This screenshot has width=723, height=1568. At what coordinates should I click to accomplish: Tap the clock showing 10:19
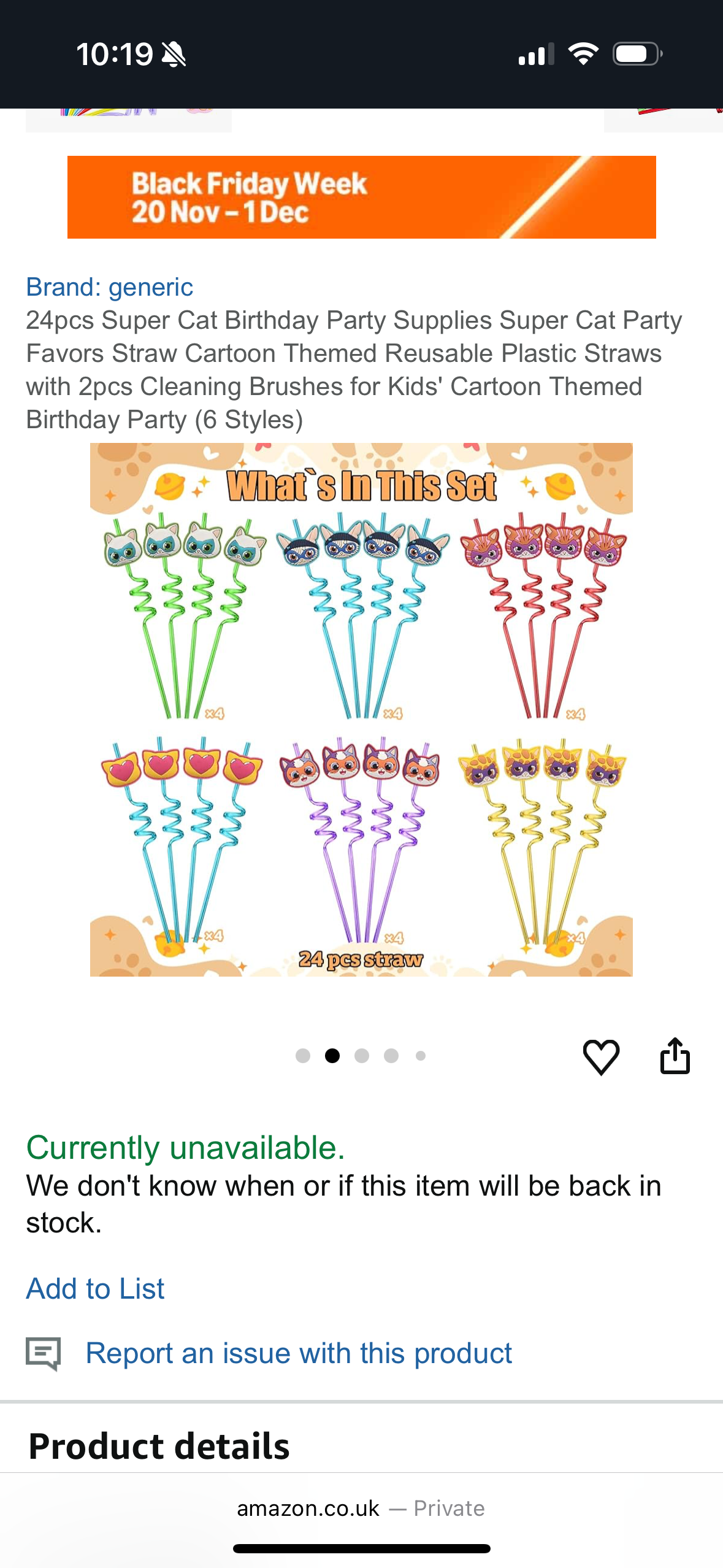tap(114, 54)
